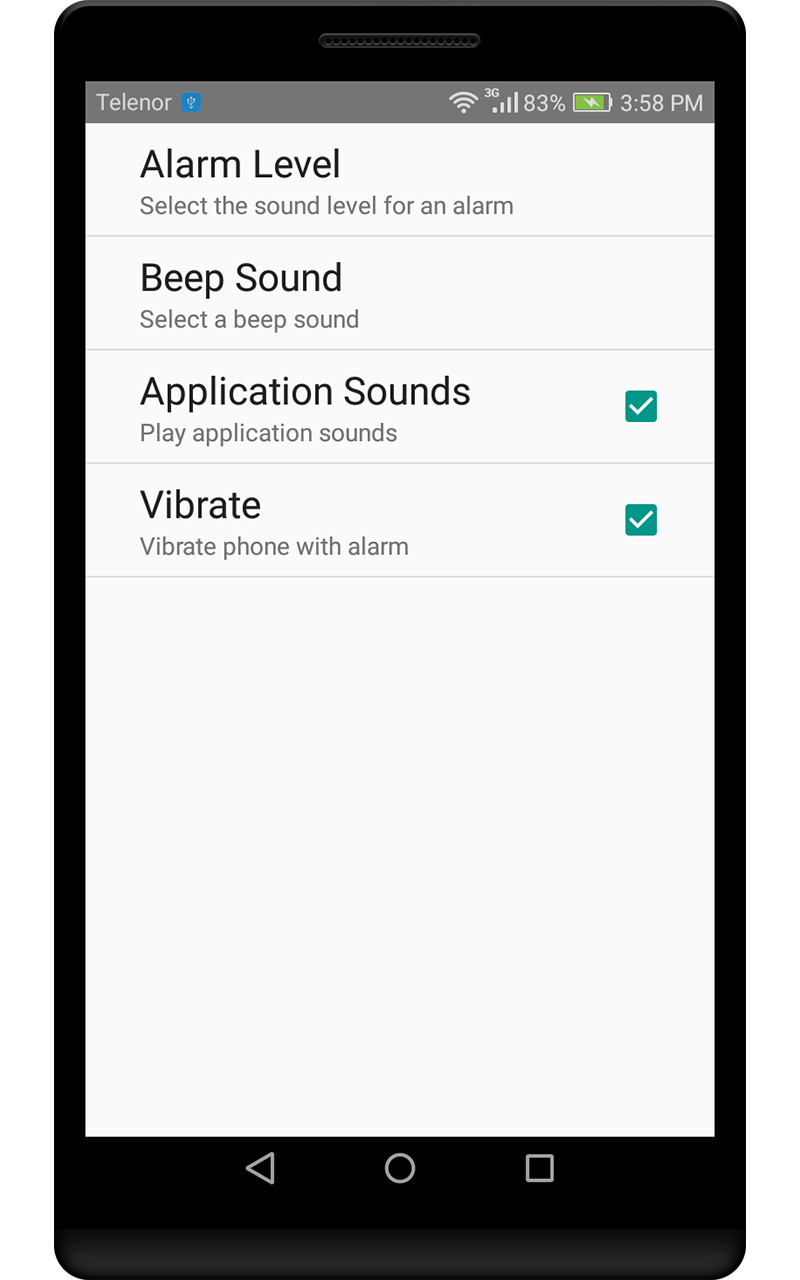
Task: Tap the Wi-Fi status bar icon
Action: [464, 100]
